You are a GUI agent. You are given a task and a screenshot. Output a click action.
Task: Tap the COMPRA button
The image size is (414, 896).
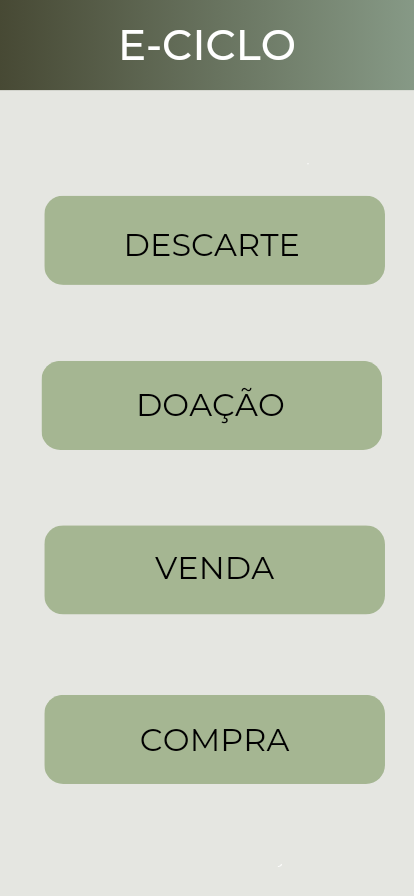[214, 739]
